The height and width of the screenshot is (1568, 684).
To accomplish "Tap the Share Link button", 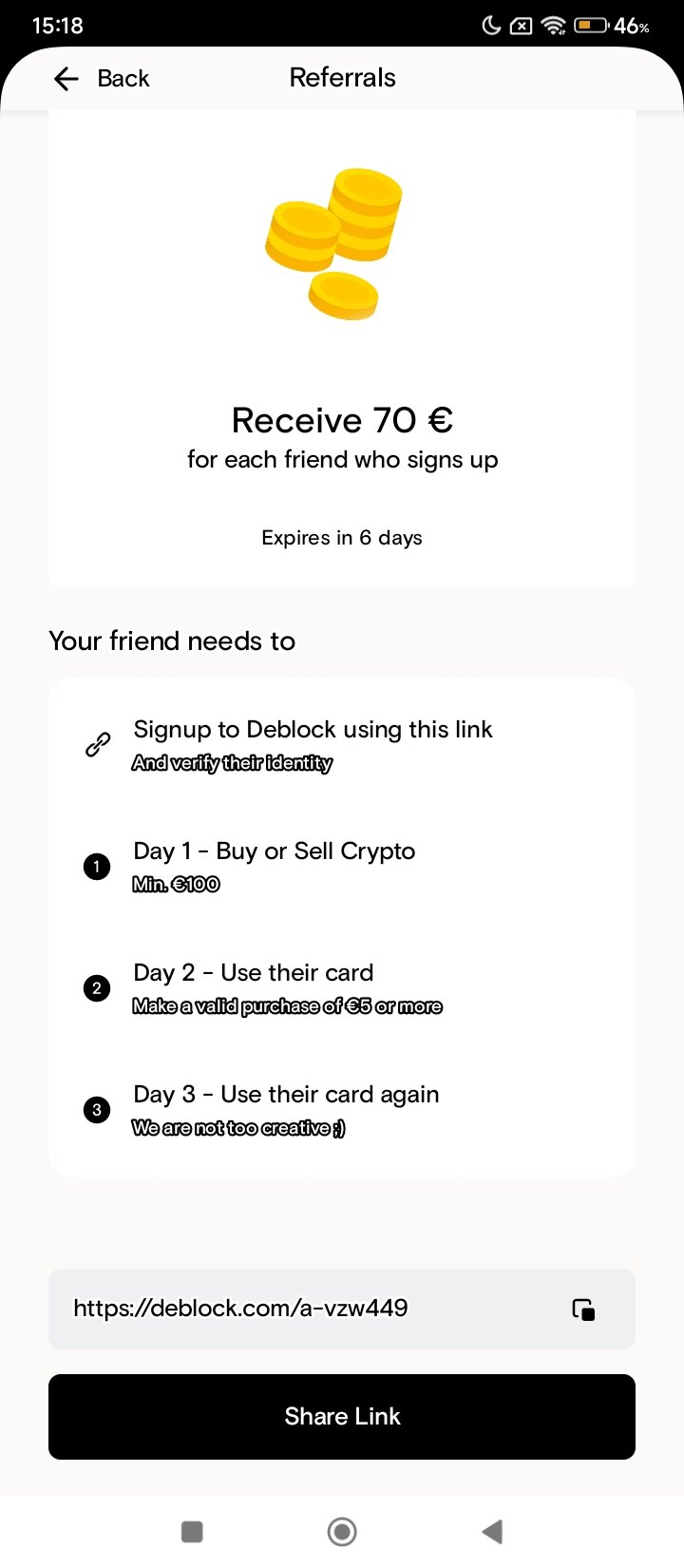I will [342, 1416].
